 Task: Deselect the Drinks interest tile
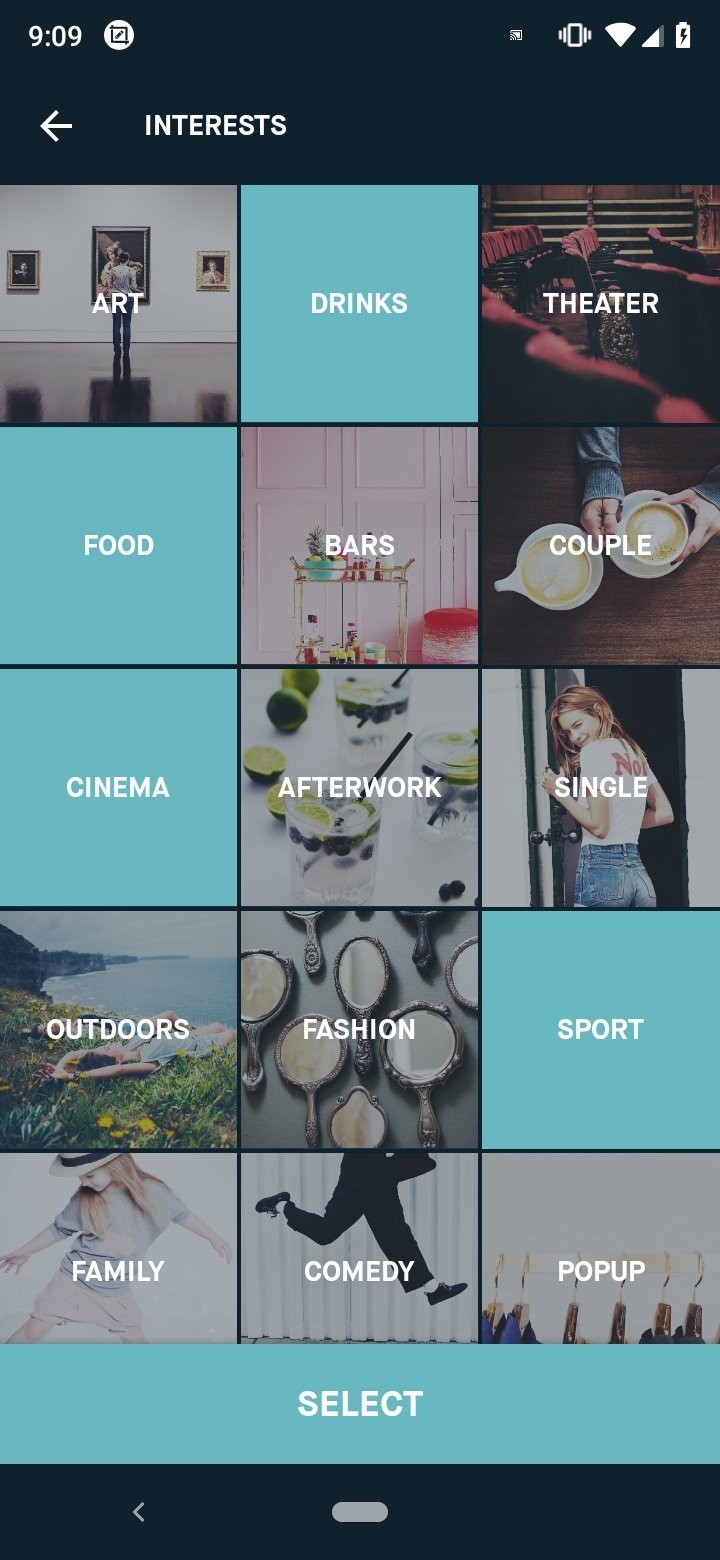(359, 304)
